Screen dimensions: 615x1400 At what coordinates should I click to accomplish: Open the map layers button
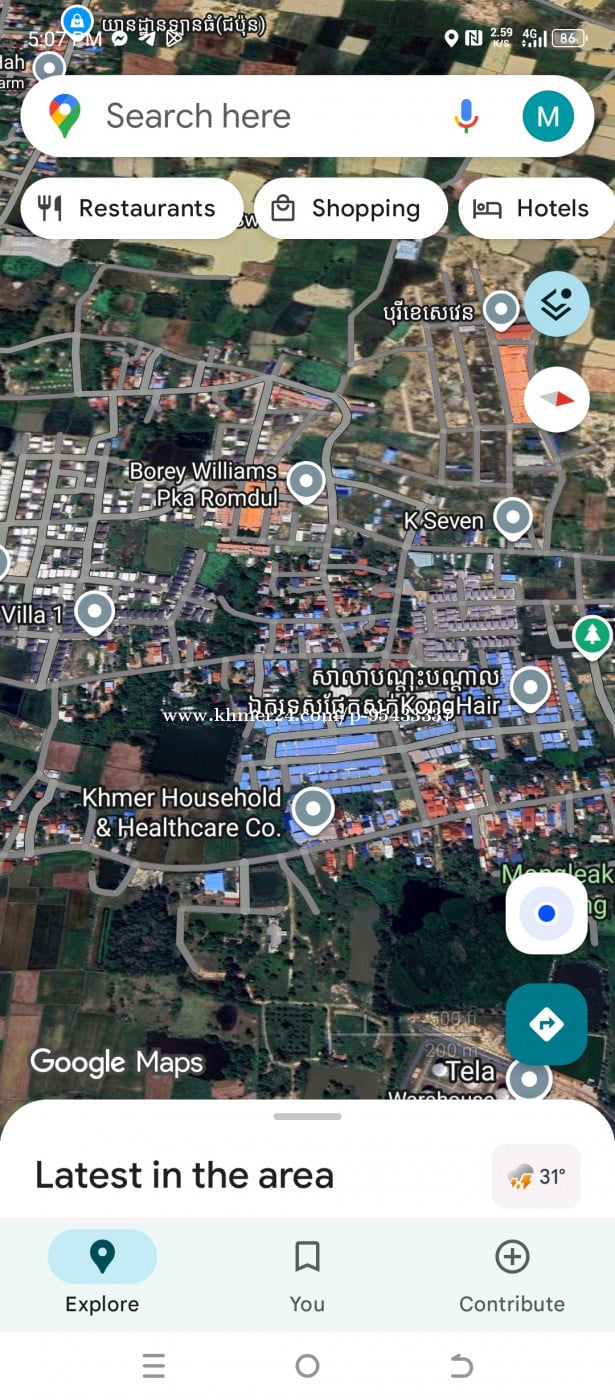(x=556, y=304)
